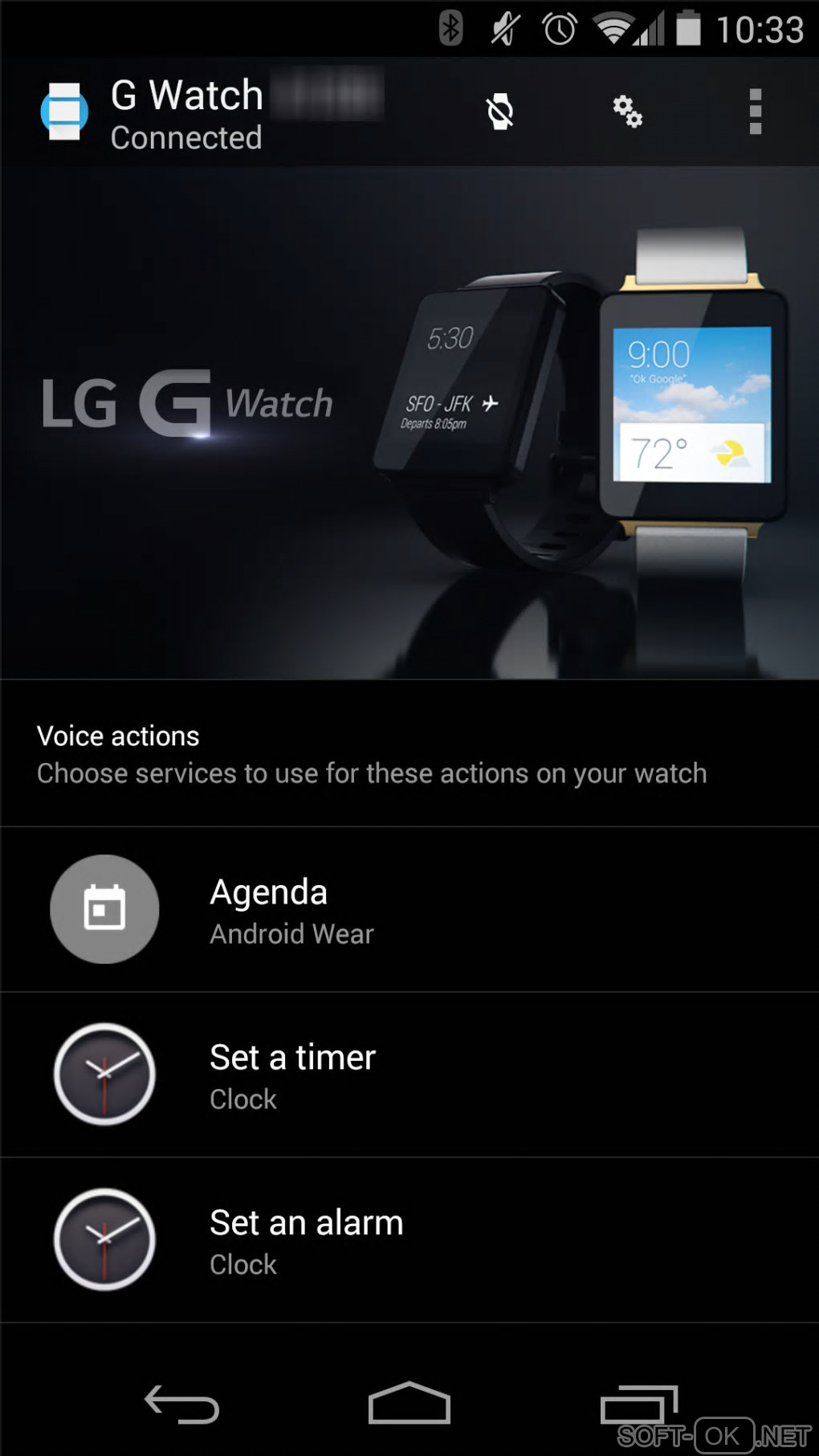Show recent apps

[x=638, y=1405]
